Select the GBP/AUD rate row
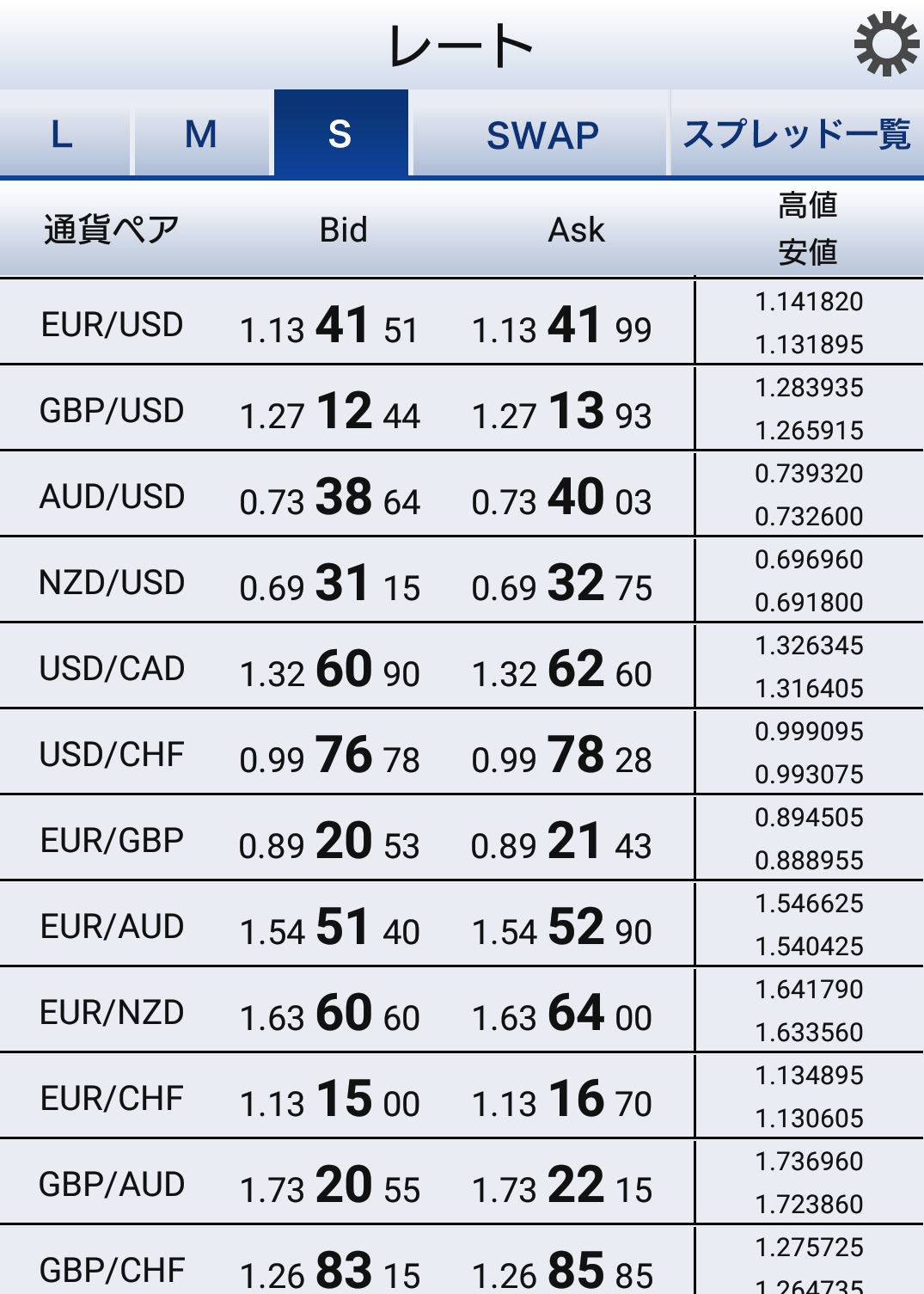This screenshot has height=1294, width=924. pyautogui.click(x=112, y=1184)
